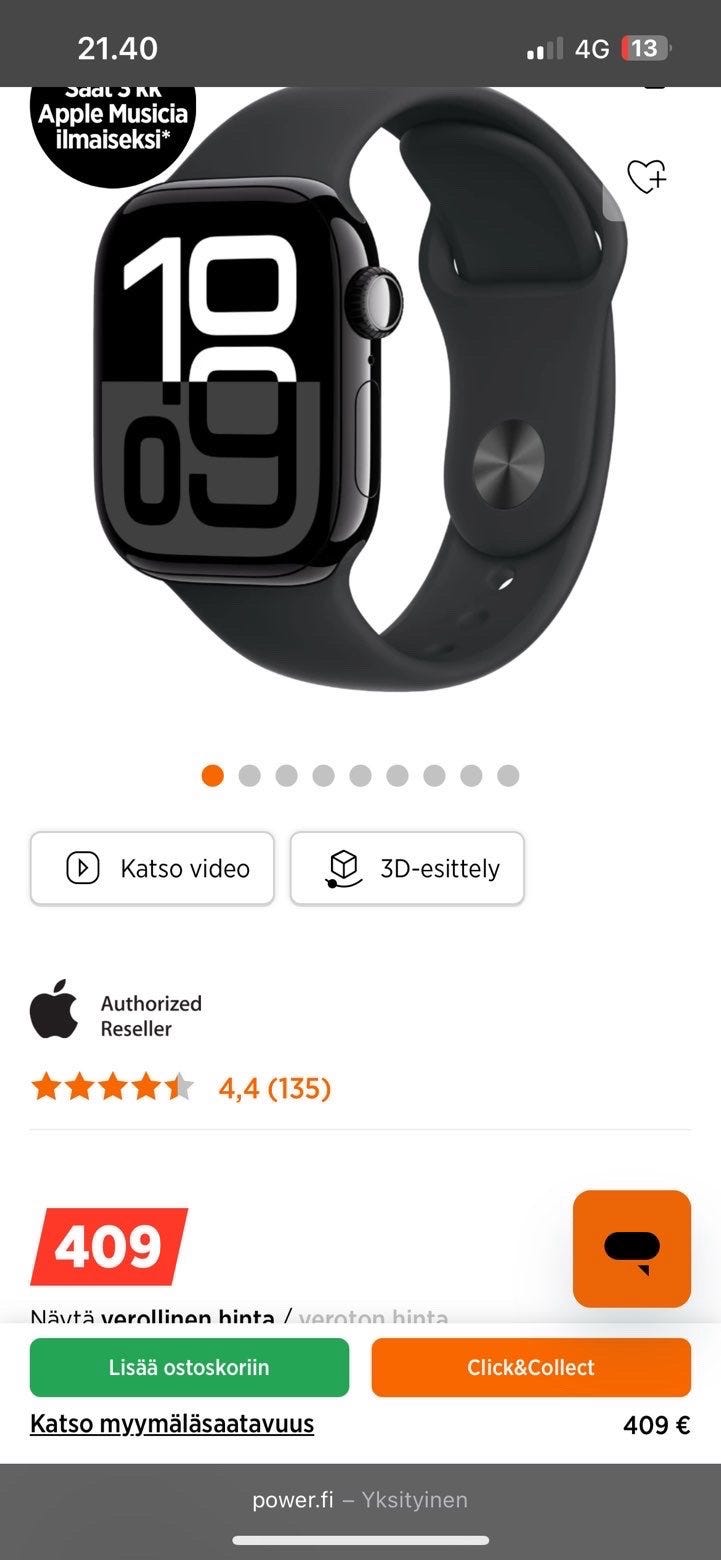Viewport: 721px width, 1560px height.
Task: Add product with Lisää ostoskoriin
Action: coord(189,1367)
